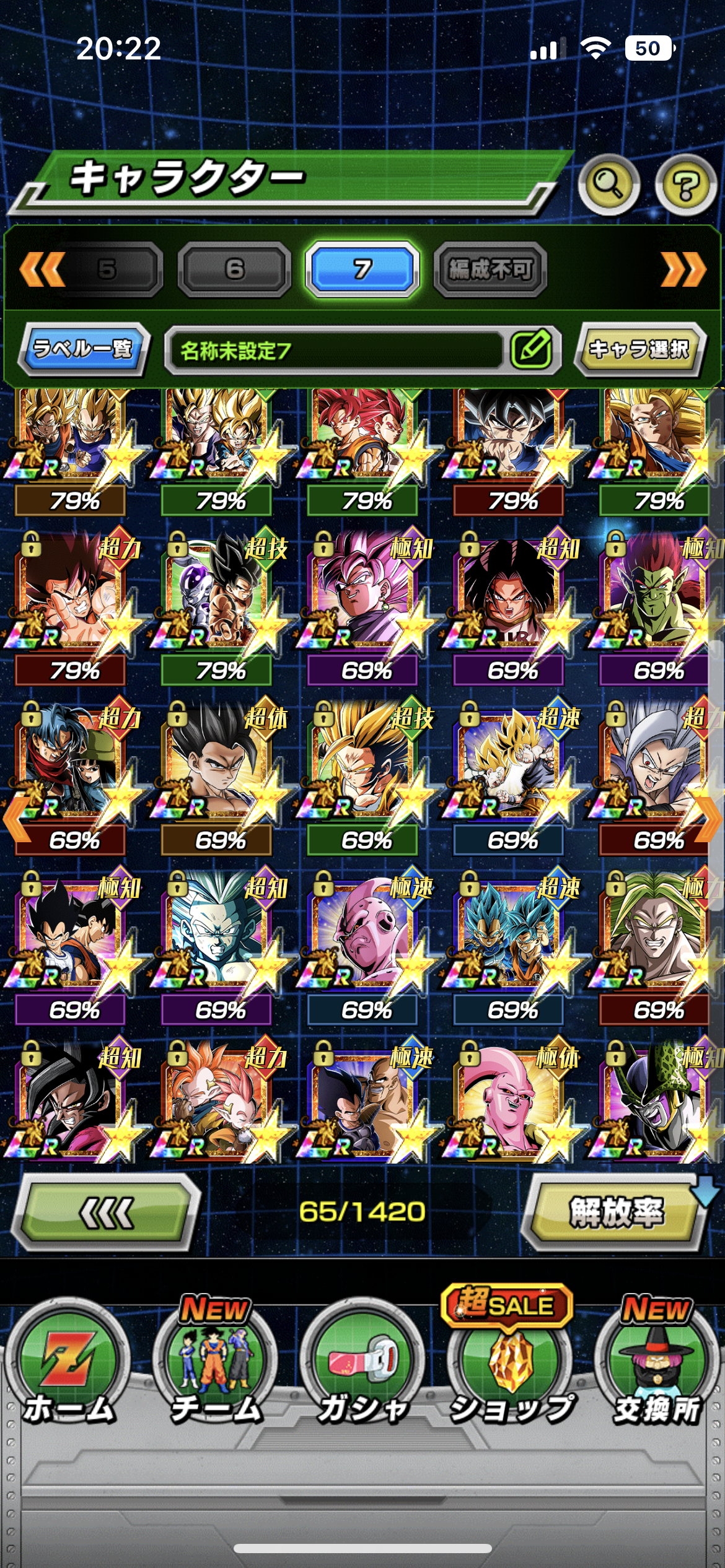
Task: Switch to label tab 6
Action: coord(234,269)
